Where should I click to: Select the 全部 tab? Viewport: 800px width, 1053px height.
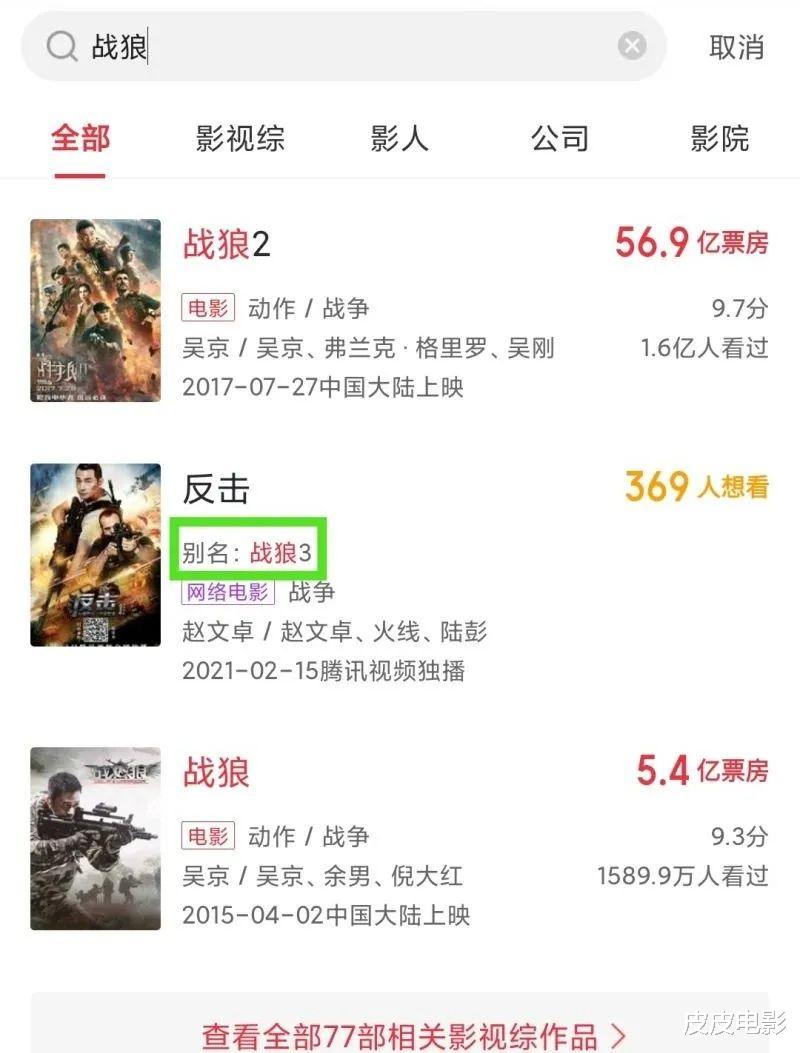(78, 140)
